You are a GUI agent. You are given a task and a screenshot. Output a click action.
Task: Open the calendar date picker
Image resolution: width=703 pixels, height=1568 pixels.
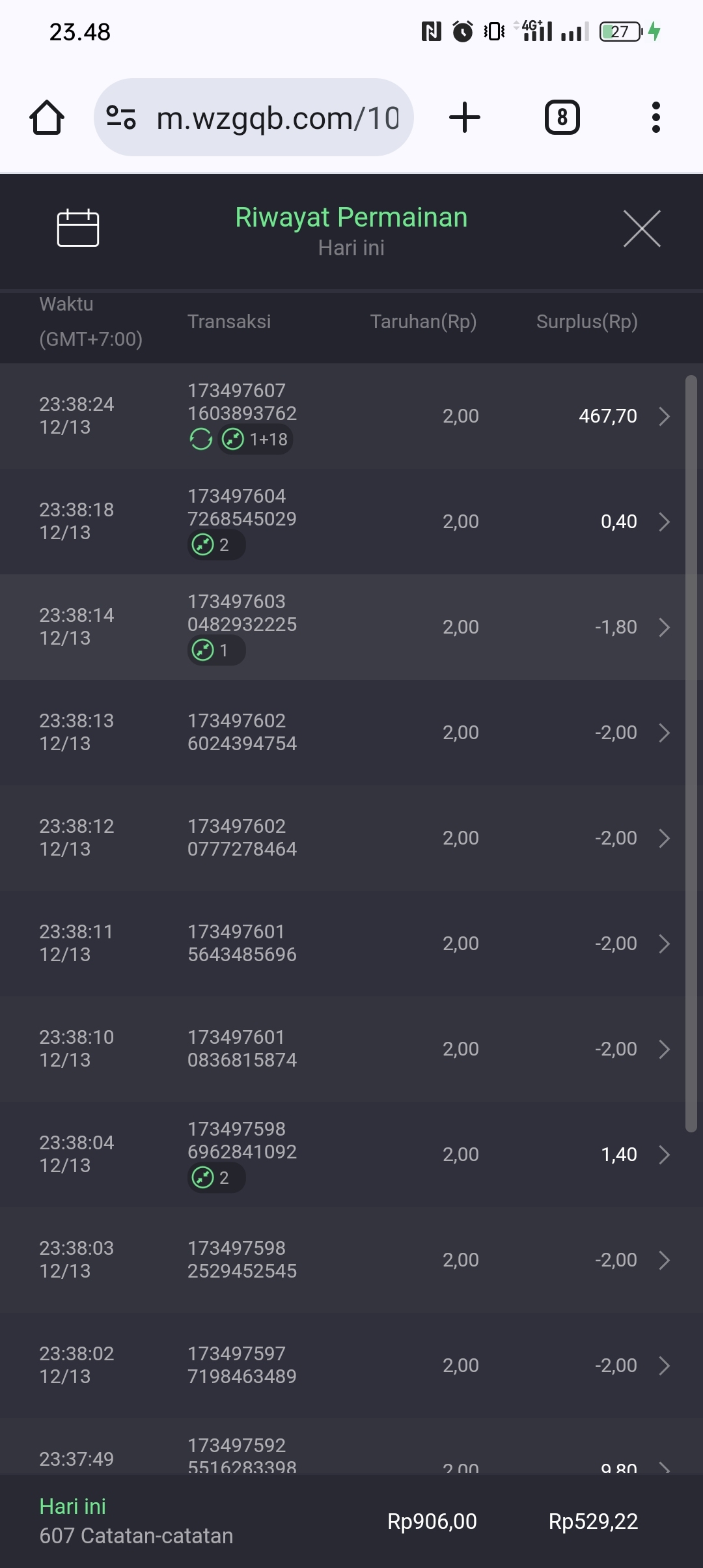click(x=78, y=229)
